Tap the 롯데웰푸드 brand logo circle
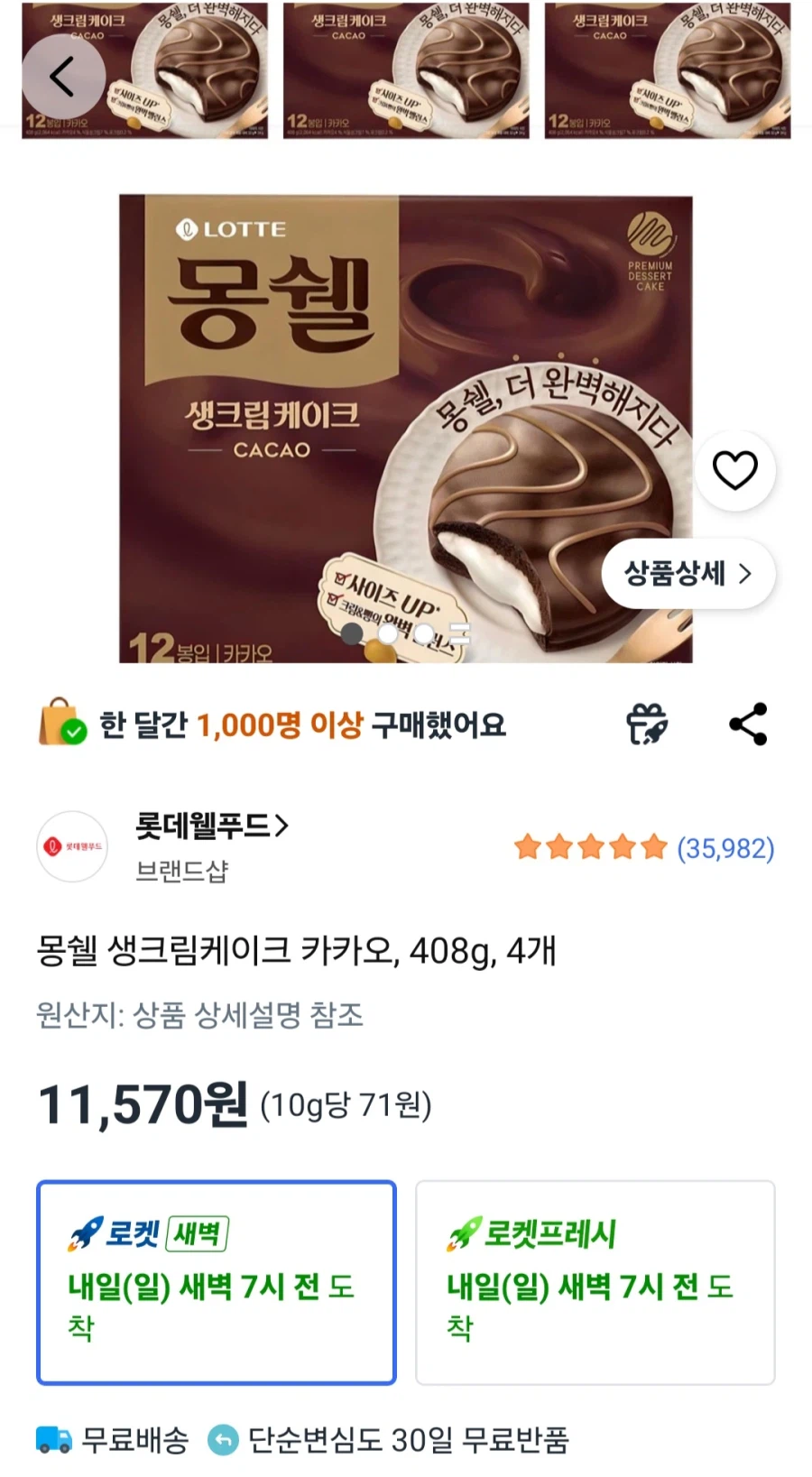 pyautogui.click(x=72, y=847)
